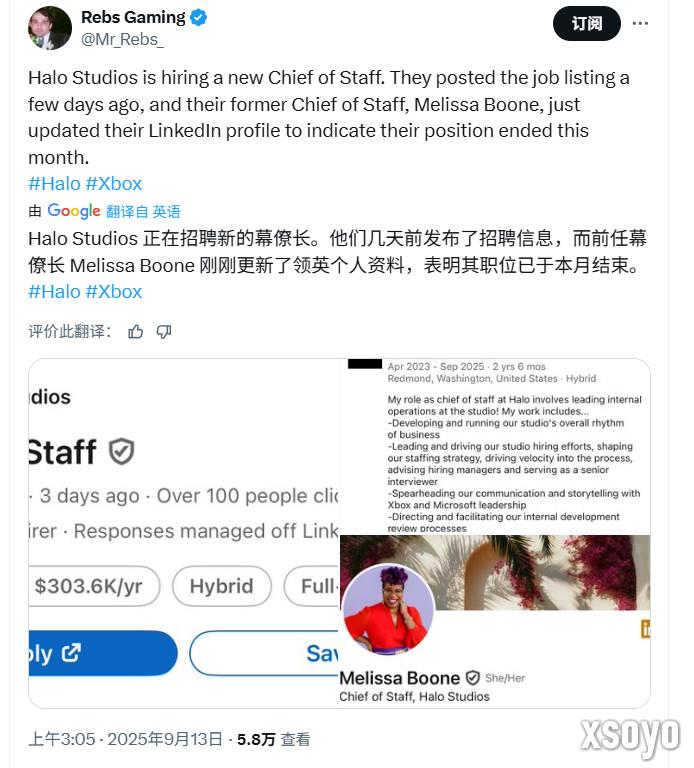Screen dimensions: 694x768
Task: Open the Melissa Boone LinkedIn profile image
Action: pyautogui.click(x=495, y=532)
